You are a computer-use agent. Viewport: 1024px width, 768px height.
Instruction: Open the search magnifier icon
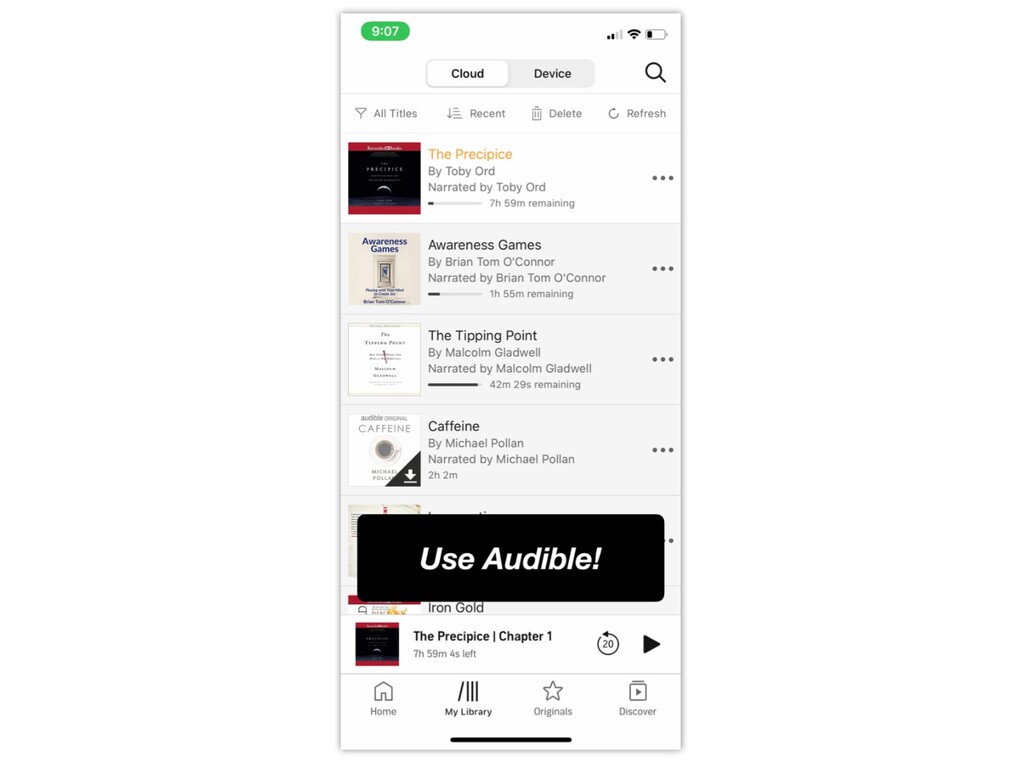point(655,72)
